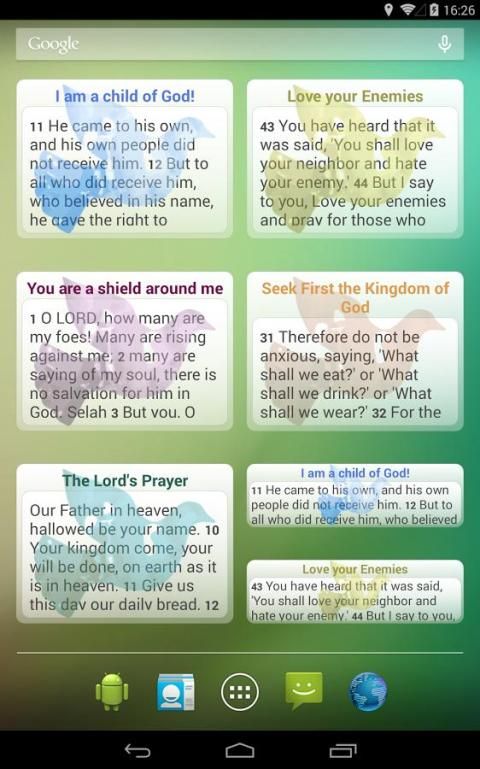The height and width of the screenshot is (769, 480).
Task: Open the Contacts app
Action: 176,692
